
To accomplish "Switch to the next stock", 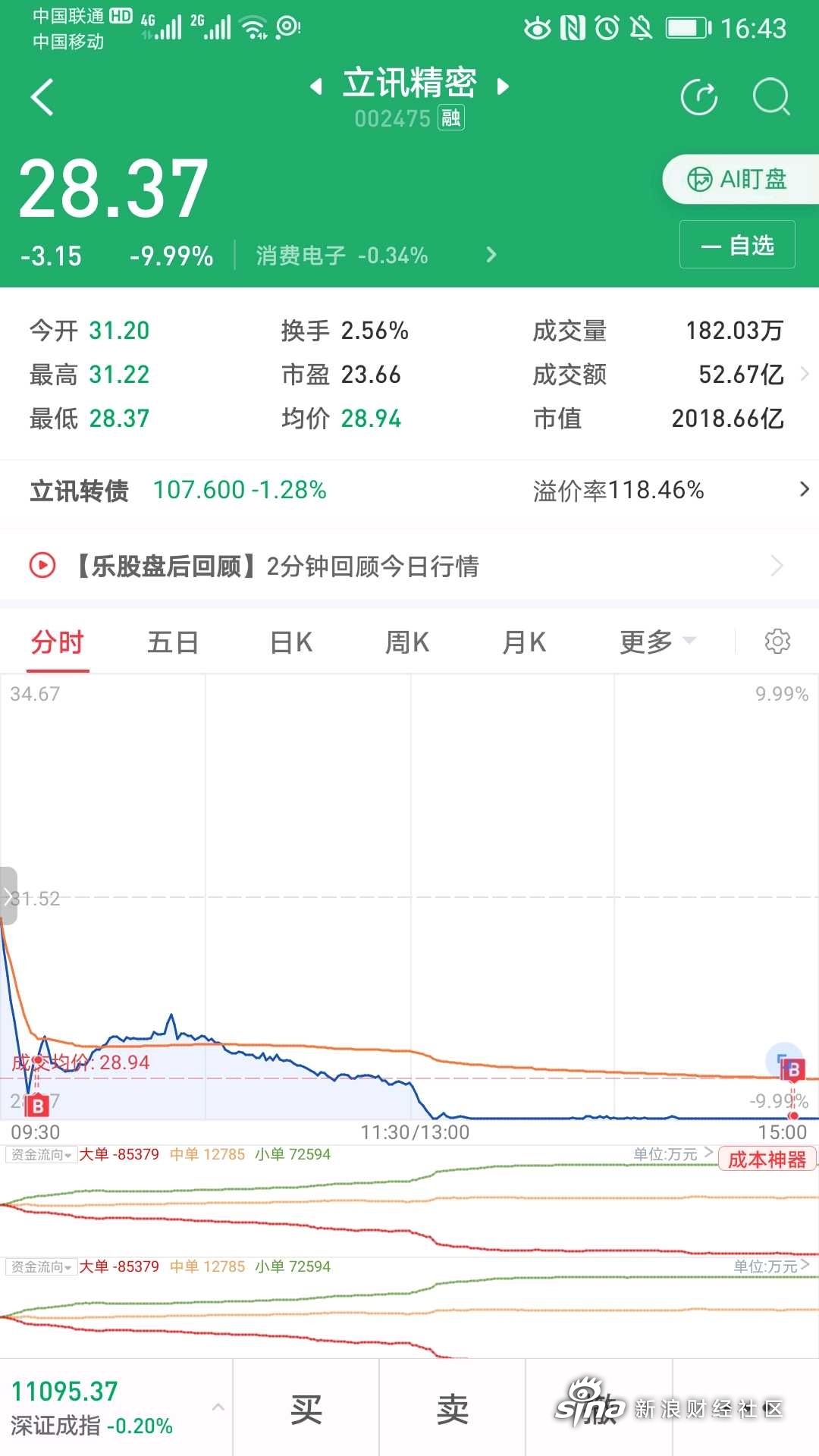I will coord(503,86).
